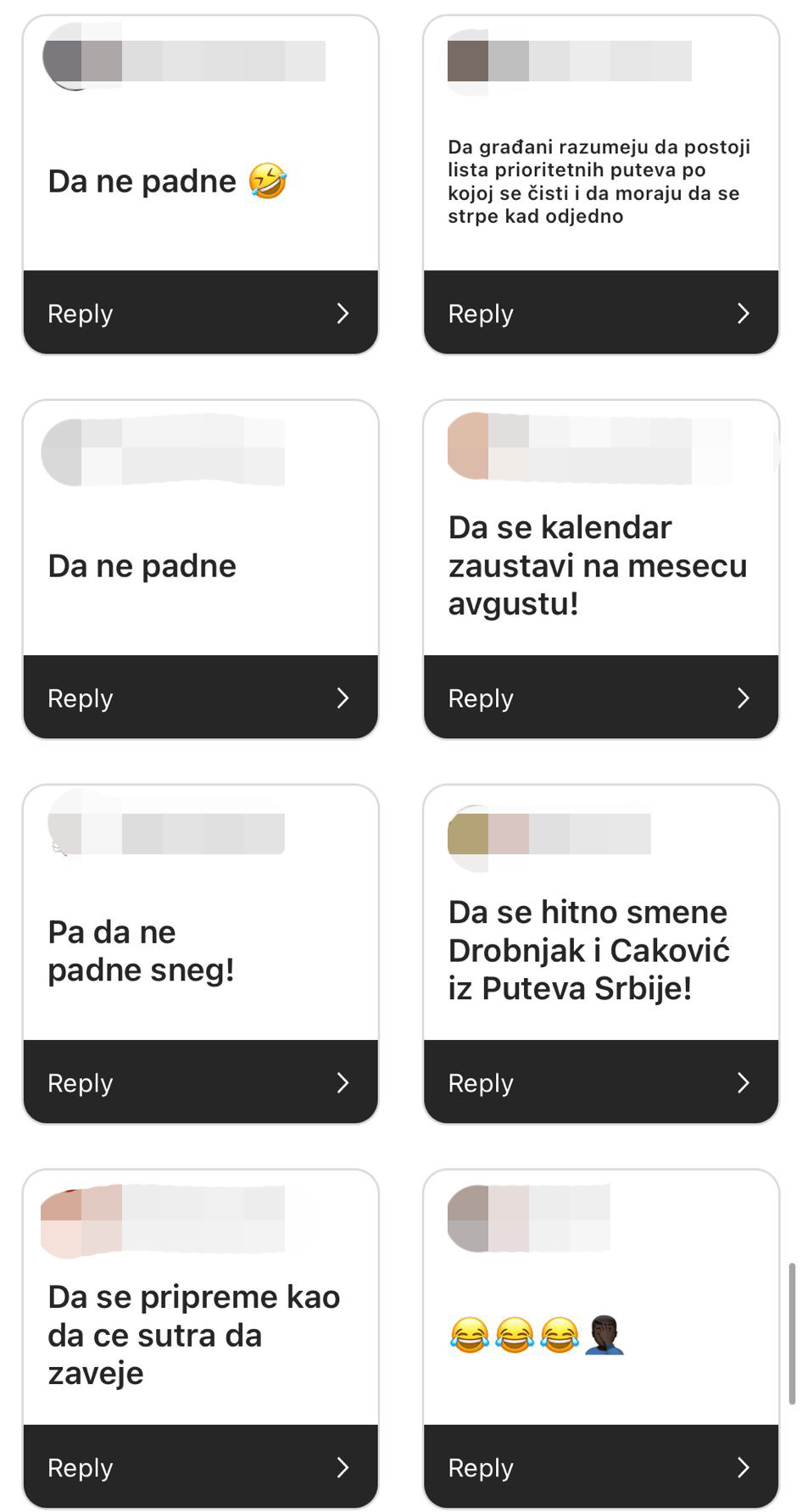Screen dimensions: 802x1512
Task: Reply to the kalendar avgustu response
Action: [600, 698]
